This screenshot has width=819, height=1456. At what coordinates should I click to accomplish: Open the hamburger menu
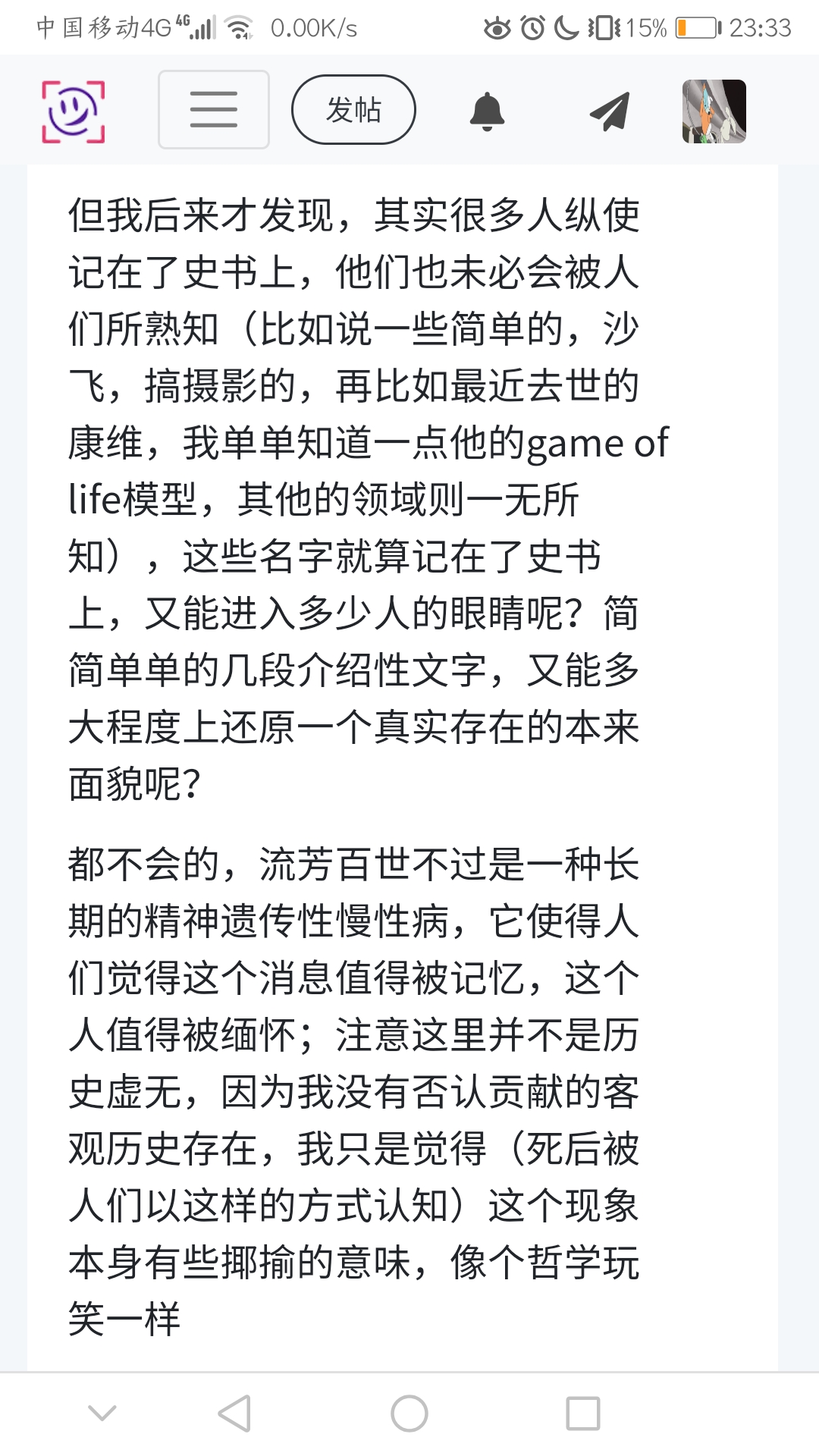click(213, 110)
